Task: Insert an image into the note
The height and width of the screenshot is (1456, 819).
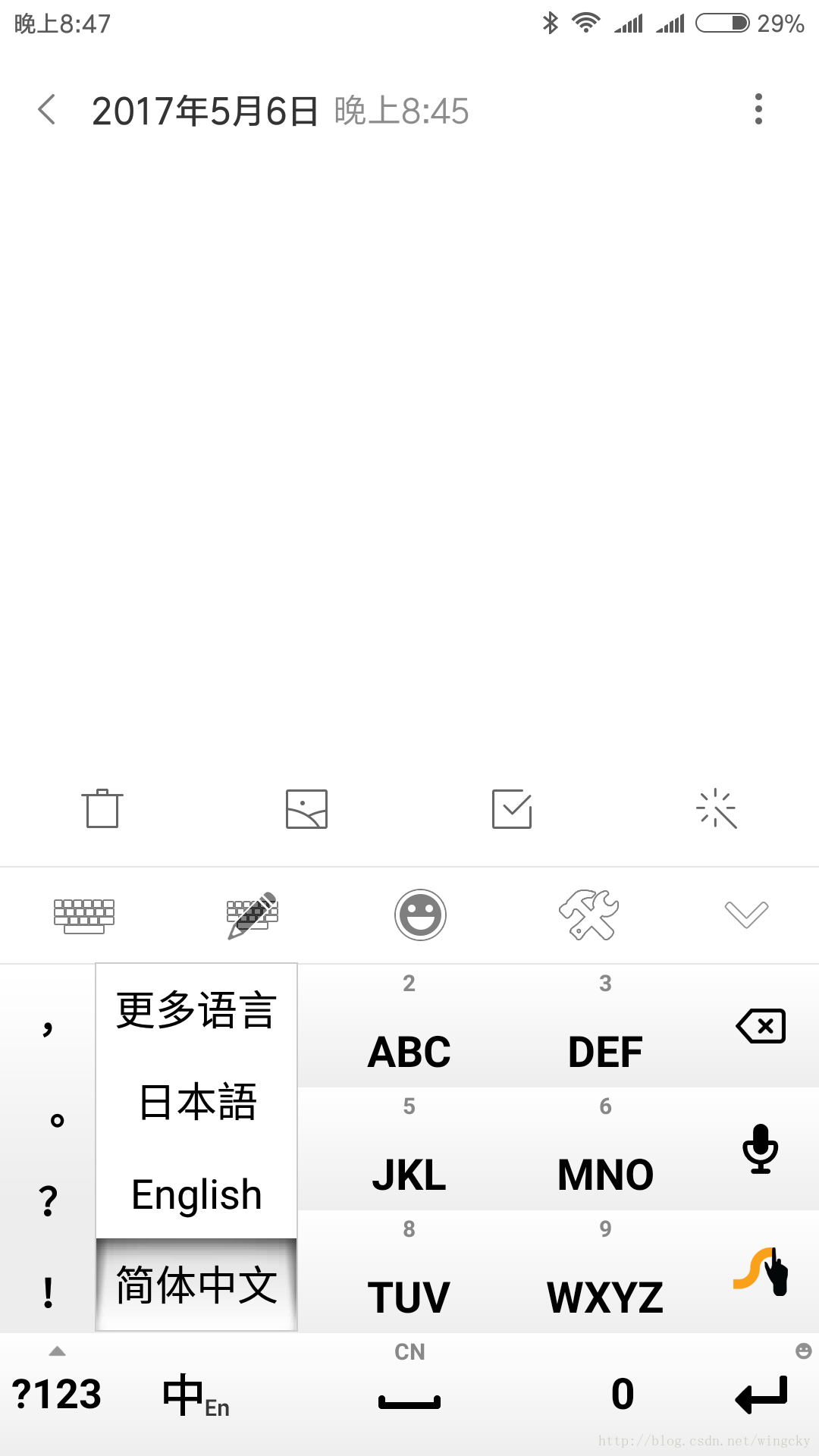Action: pos(306,808)
